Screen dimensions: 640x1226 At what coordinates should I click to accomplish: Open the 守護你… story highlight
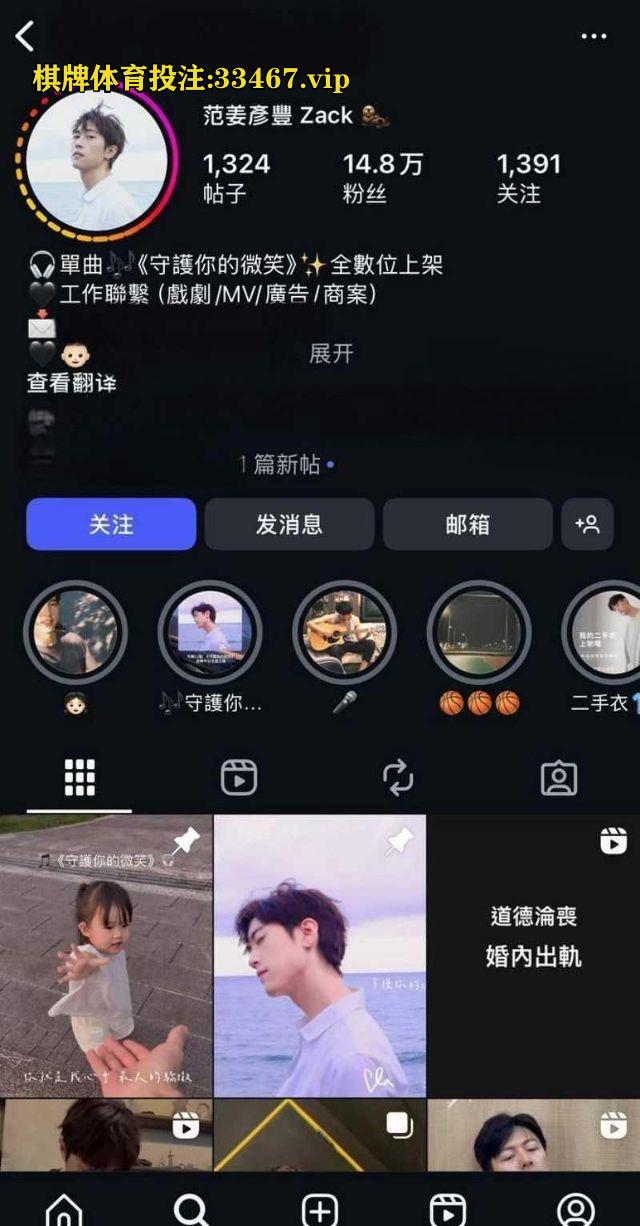[210, 633]
